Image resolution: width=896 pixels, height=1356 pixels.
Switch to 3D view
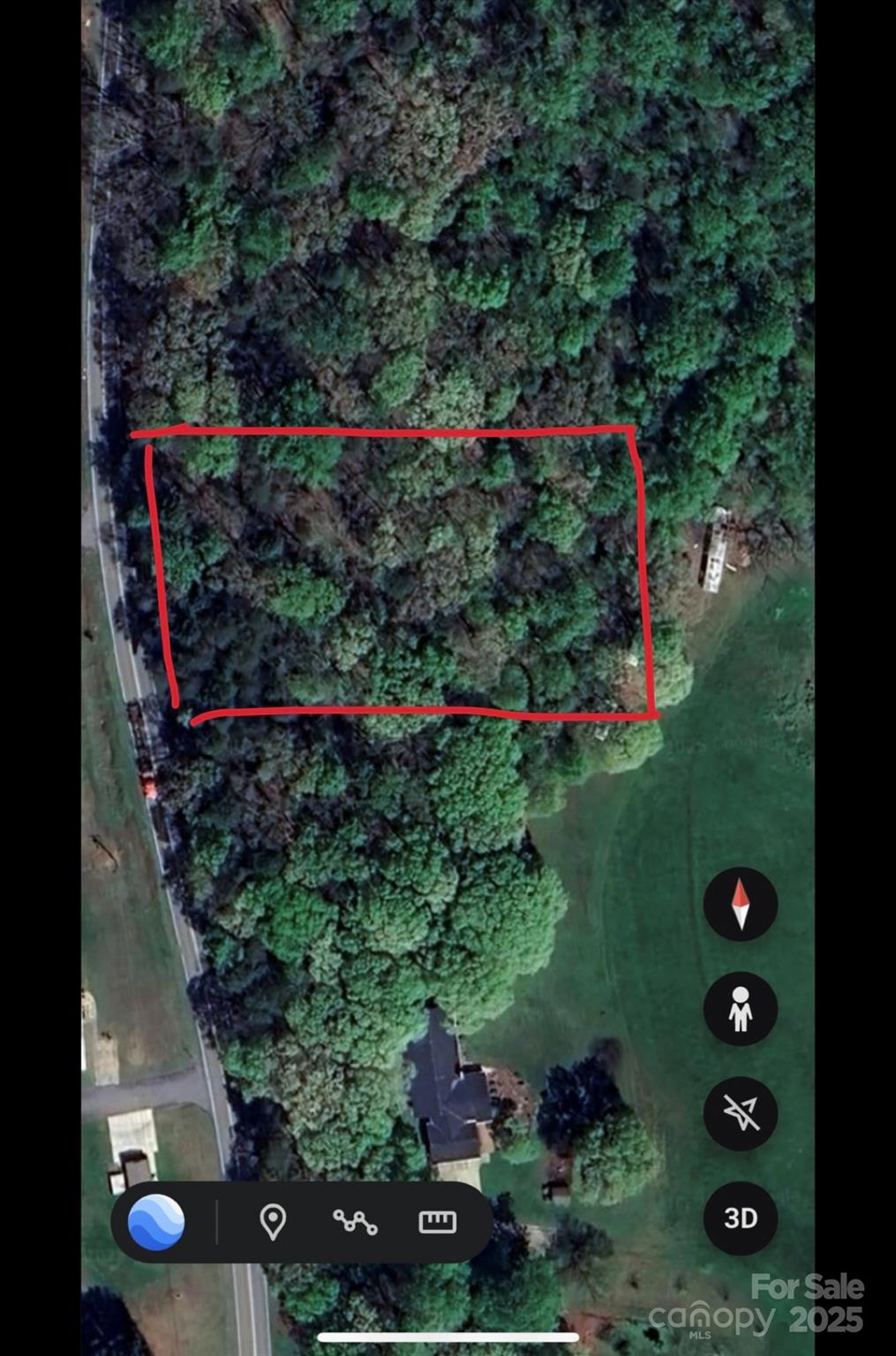[740, 1218]
